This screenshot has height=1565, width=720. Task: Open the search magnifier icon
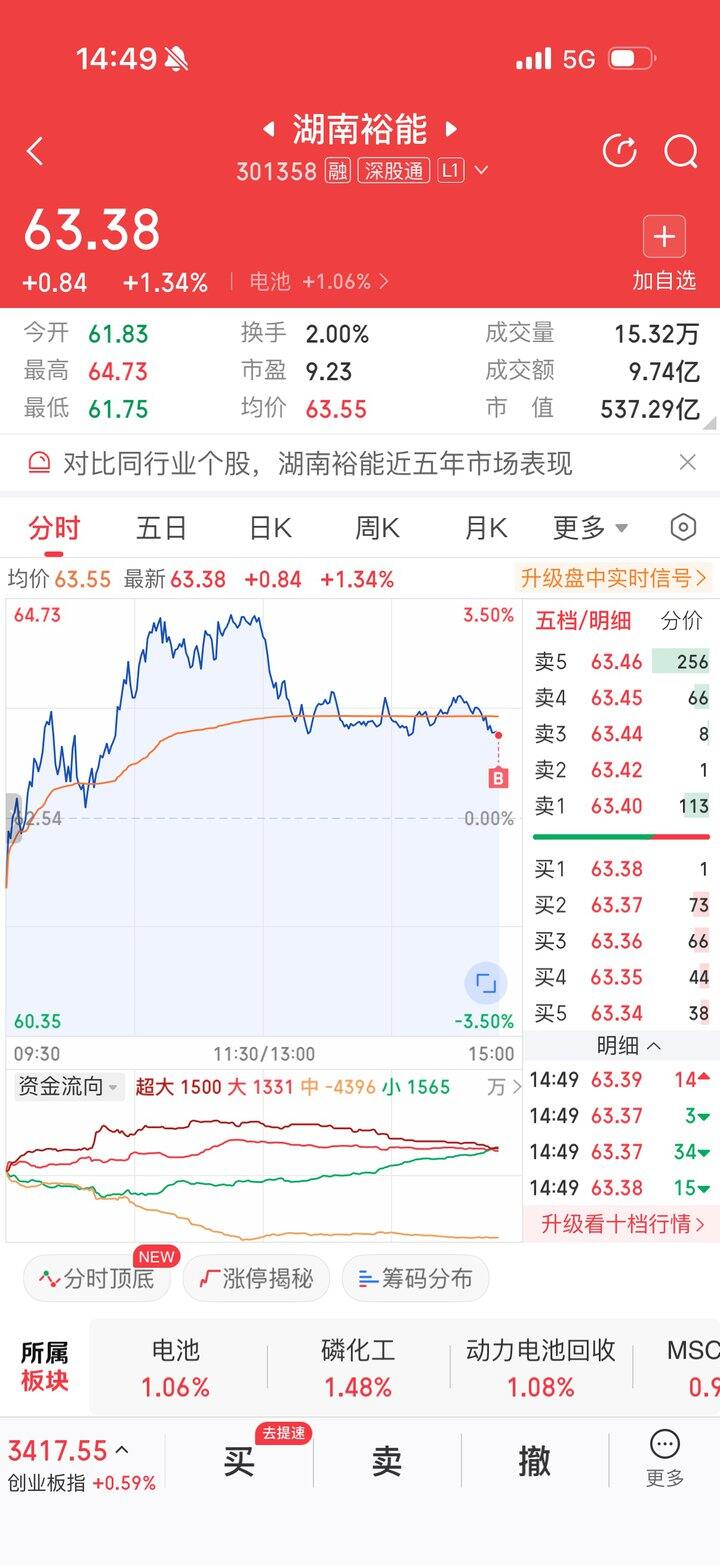tap(681, 152)
